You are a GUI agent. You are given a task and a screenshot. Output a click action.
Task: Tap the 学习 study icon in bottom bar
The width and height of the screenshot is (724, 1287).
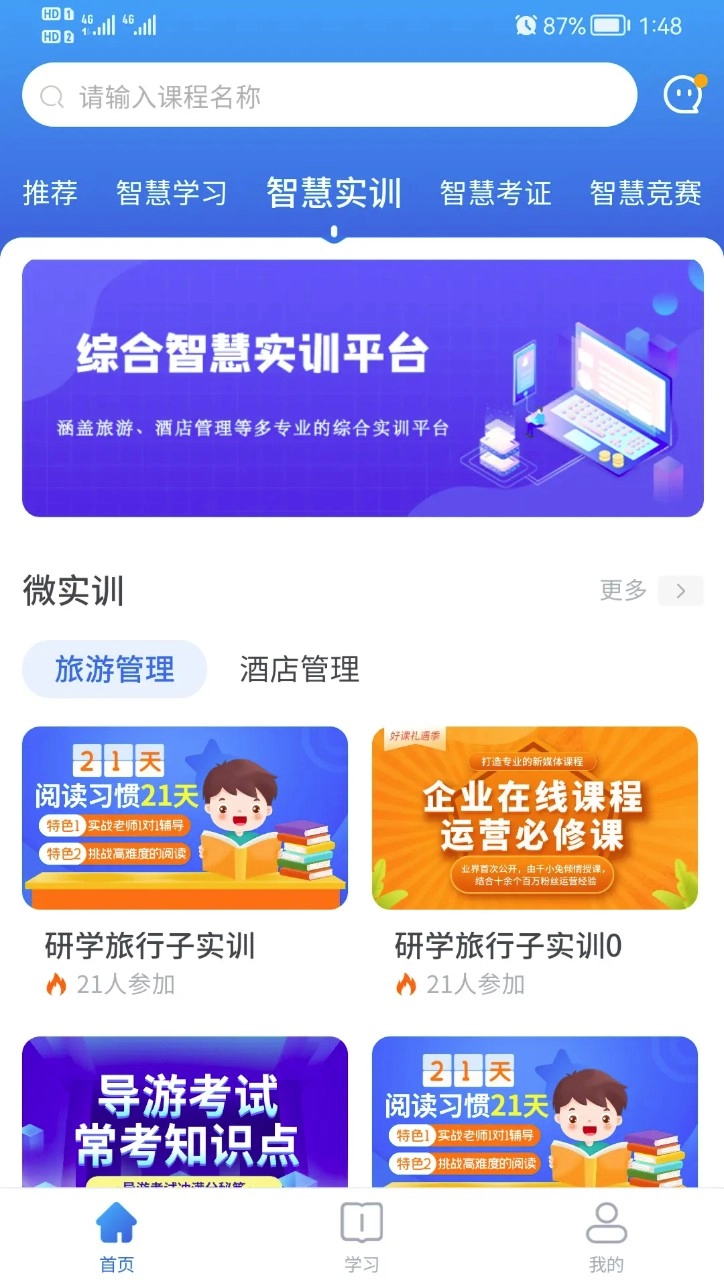361,1222
